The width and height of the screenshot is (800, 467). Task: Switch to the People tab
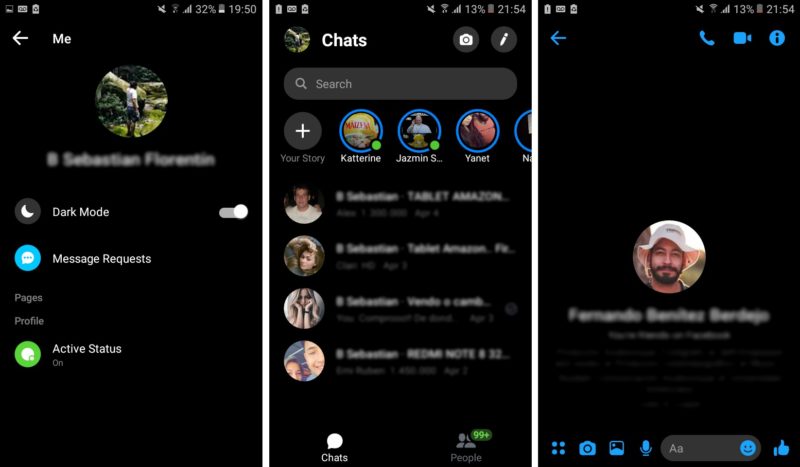click(466, 446)
